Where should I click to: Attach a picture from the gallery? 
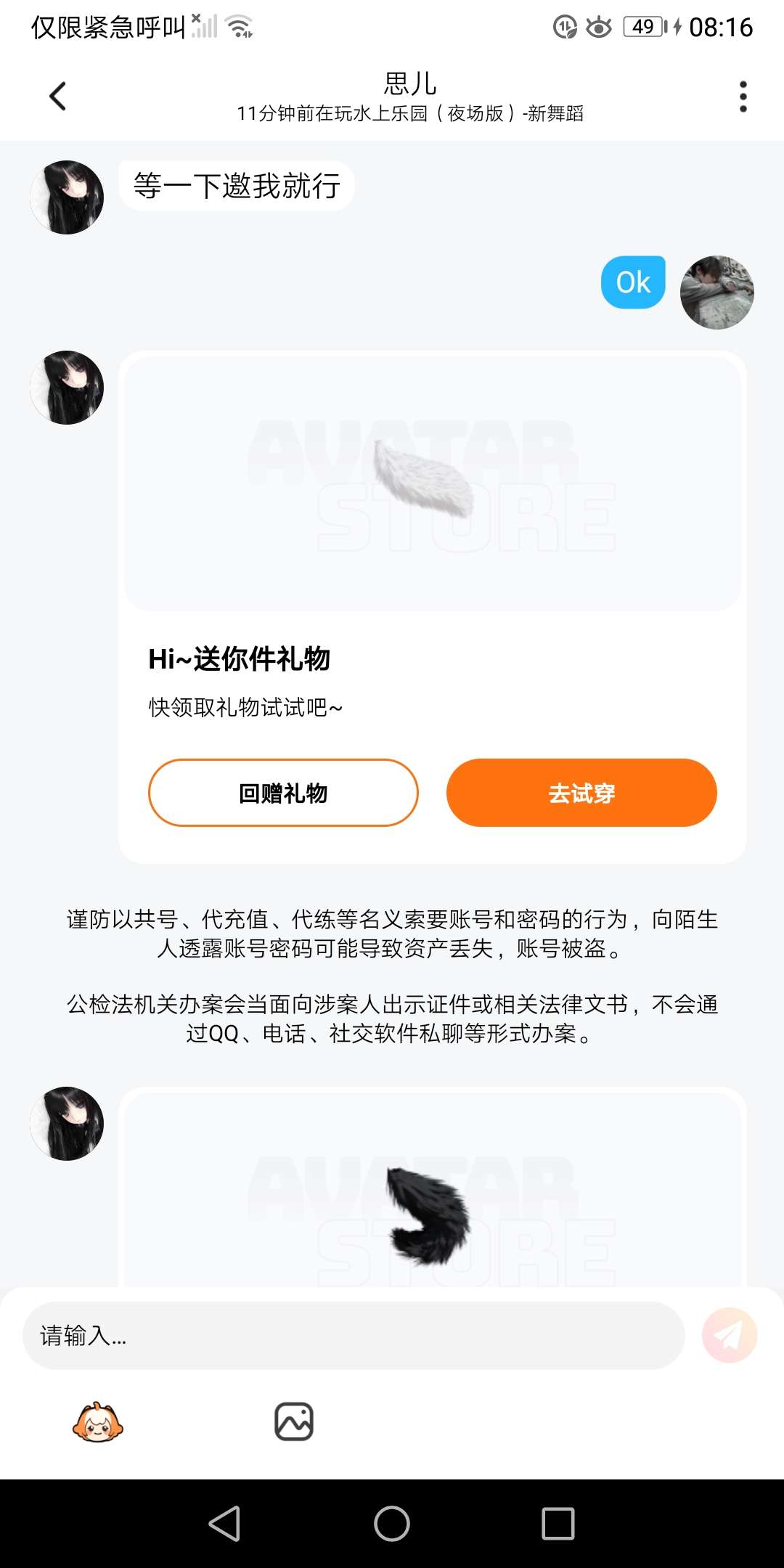pyautogui.click(x=294, y=1421)
